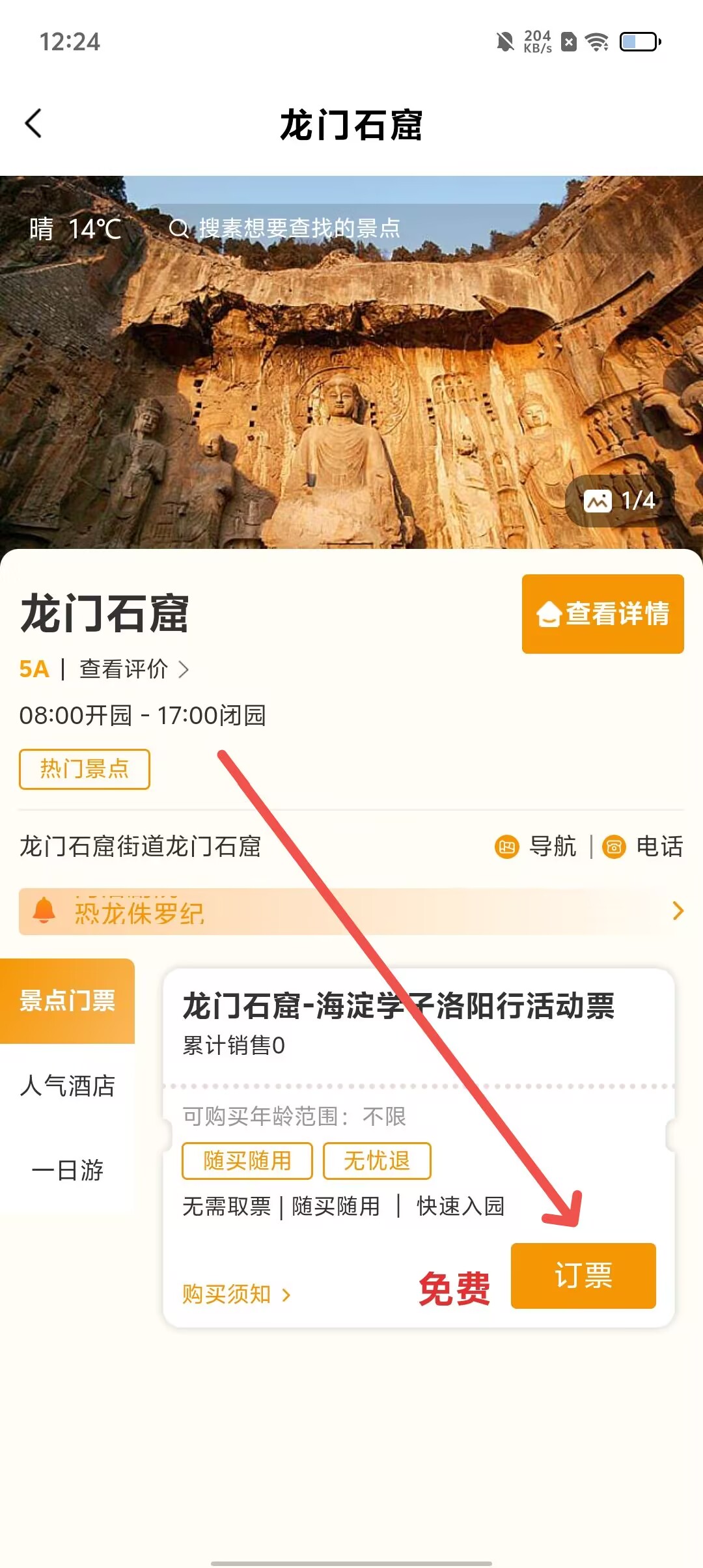Open the 1/4 photo gallery indicator

pos(619,501)
